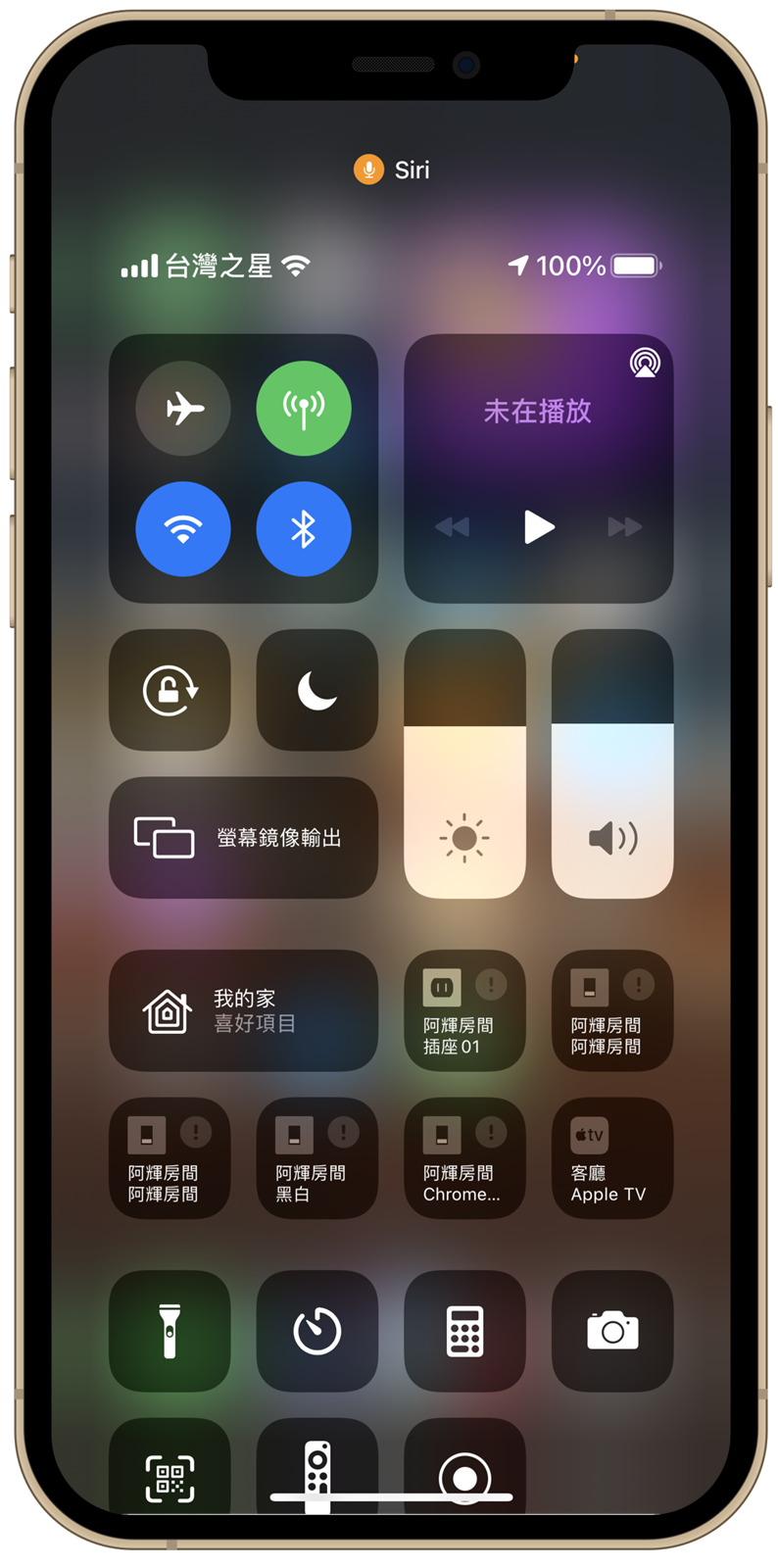Toggle the 阿輝房間 Chrome accessory
The width and height of the screenshot is (778, 1568).
(x=464, y=1158)
